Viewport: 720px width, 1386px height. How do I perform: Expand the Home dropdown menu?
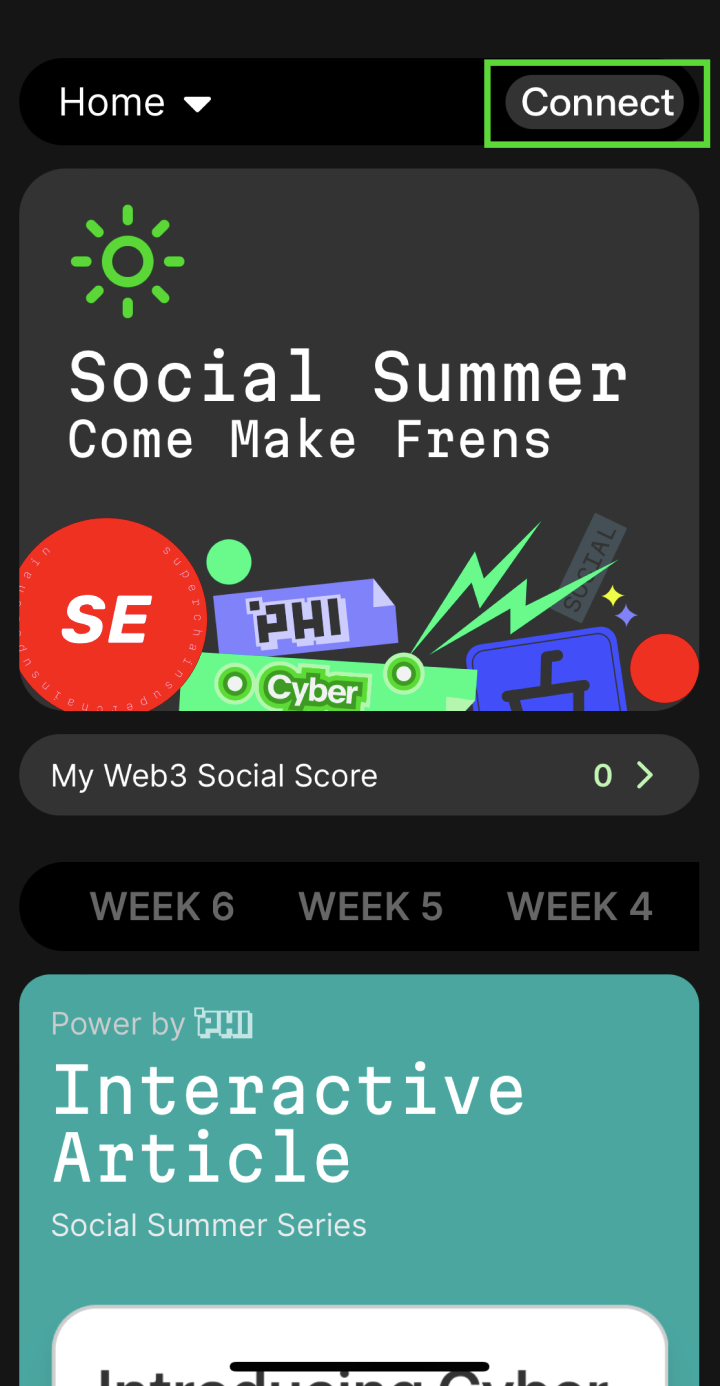pyautogui.click(x=135, y=103)
